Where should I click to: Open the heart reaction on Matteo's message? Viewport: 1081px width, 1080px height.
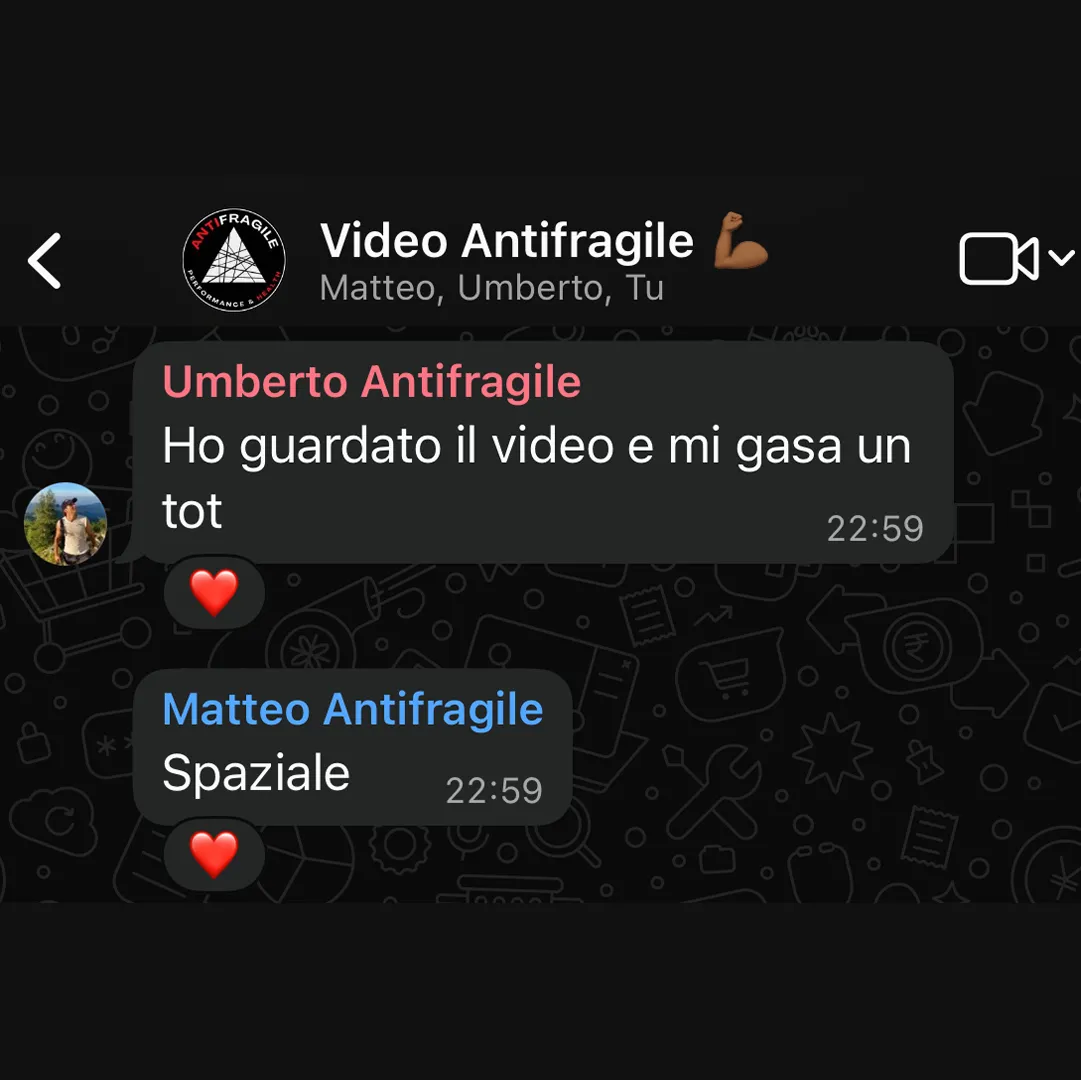tap(214, 855)
